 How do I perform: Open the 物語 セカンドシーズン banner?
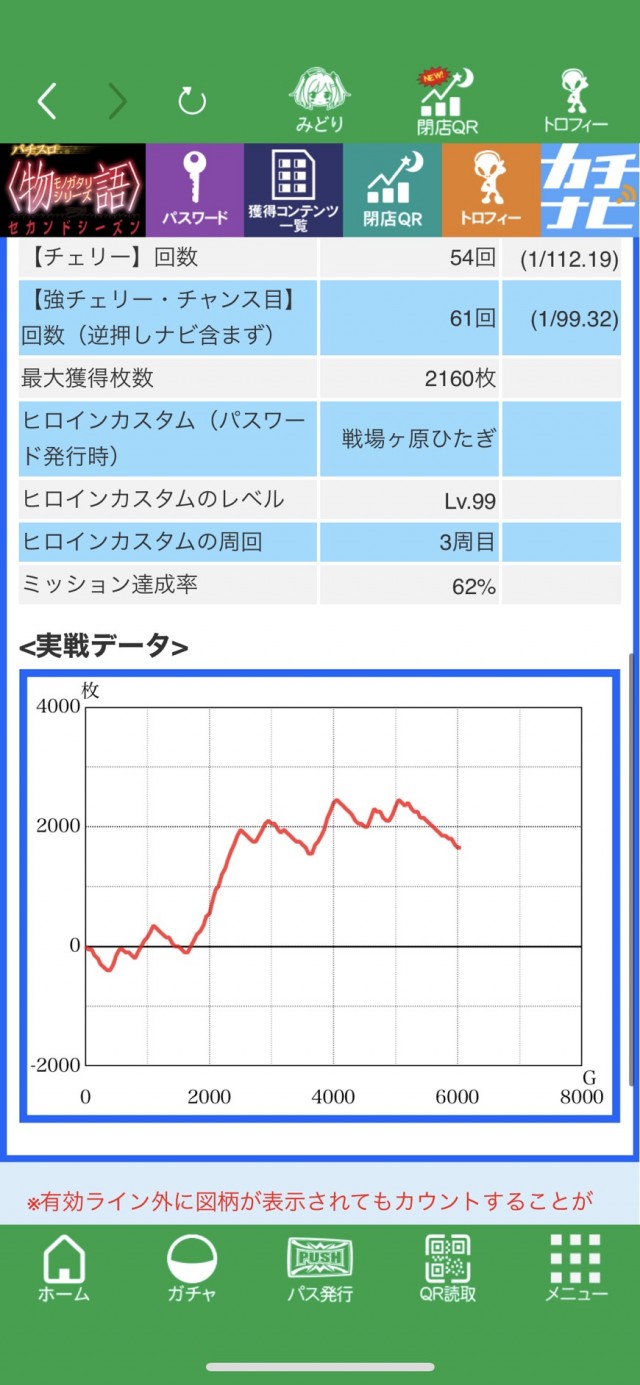click(73, 190)
